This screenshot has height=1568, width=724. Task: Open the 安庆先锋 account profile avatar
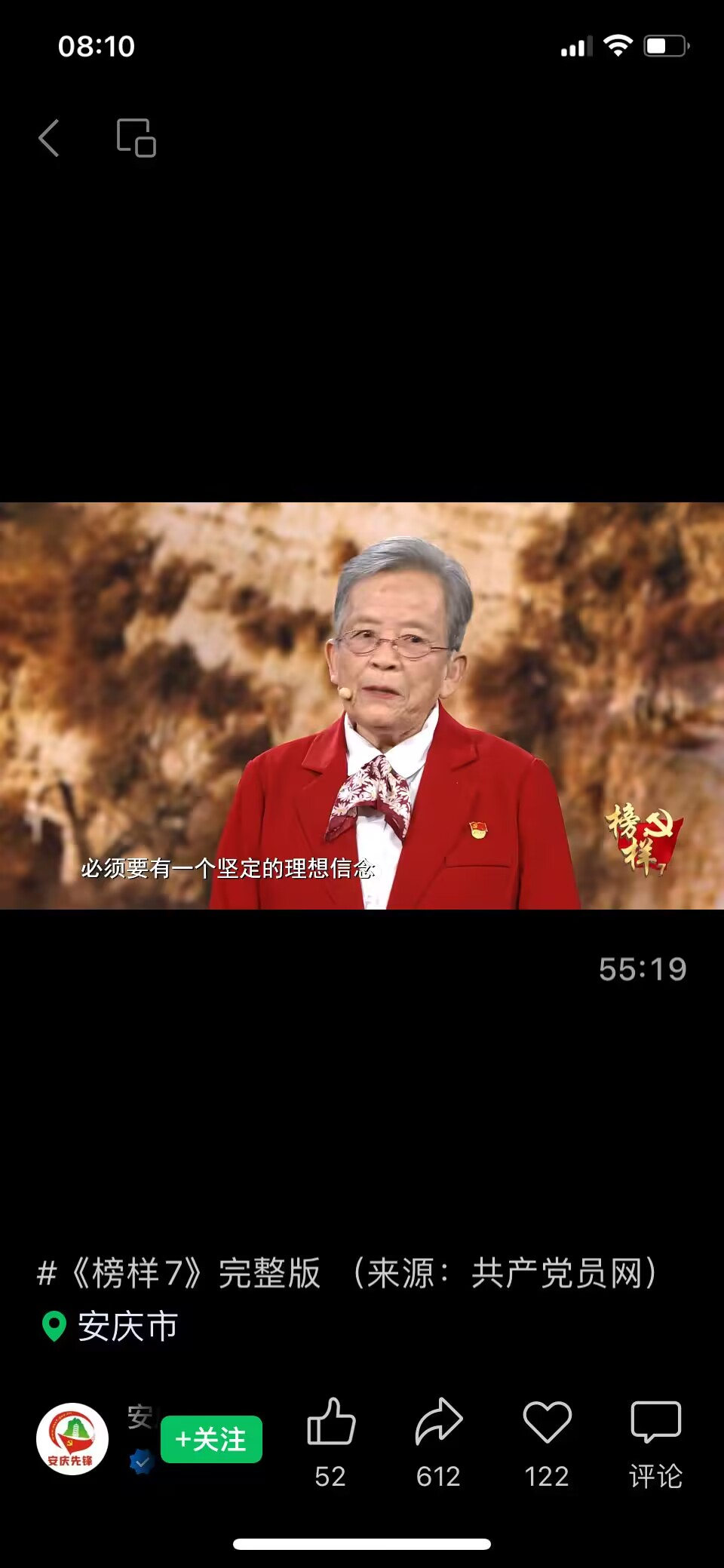pos(72,1439)
